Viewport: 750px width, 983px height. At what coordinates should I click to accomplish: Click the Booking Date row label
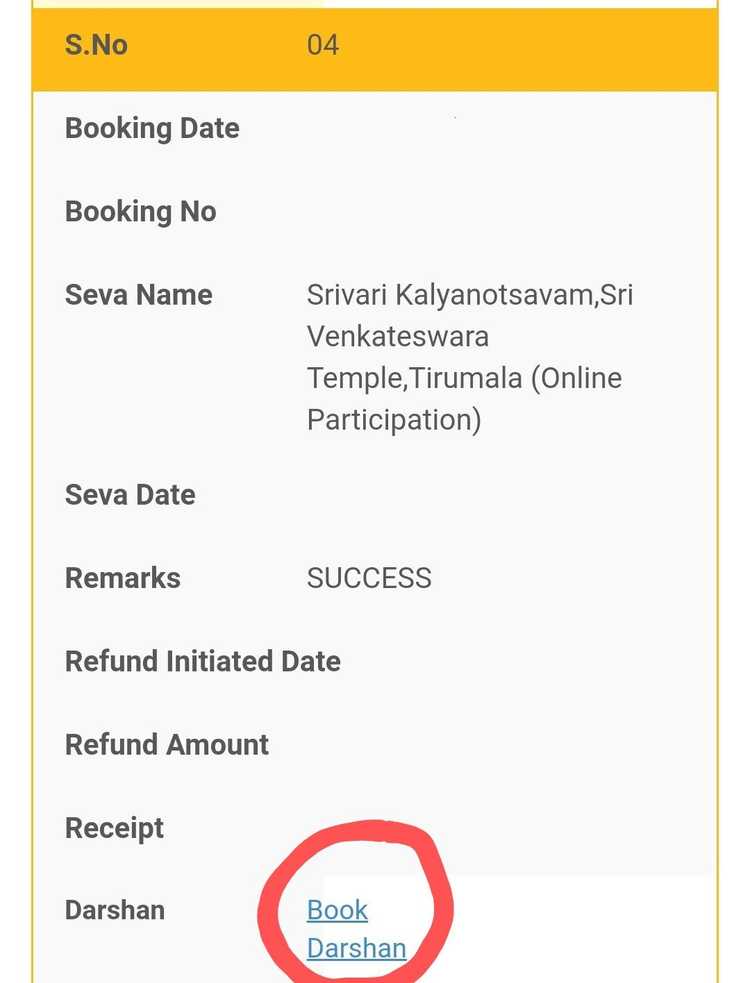(x=151, y=128)
